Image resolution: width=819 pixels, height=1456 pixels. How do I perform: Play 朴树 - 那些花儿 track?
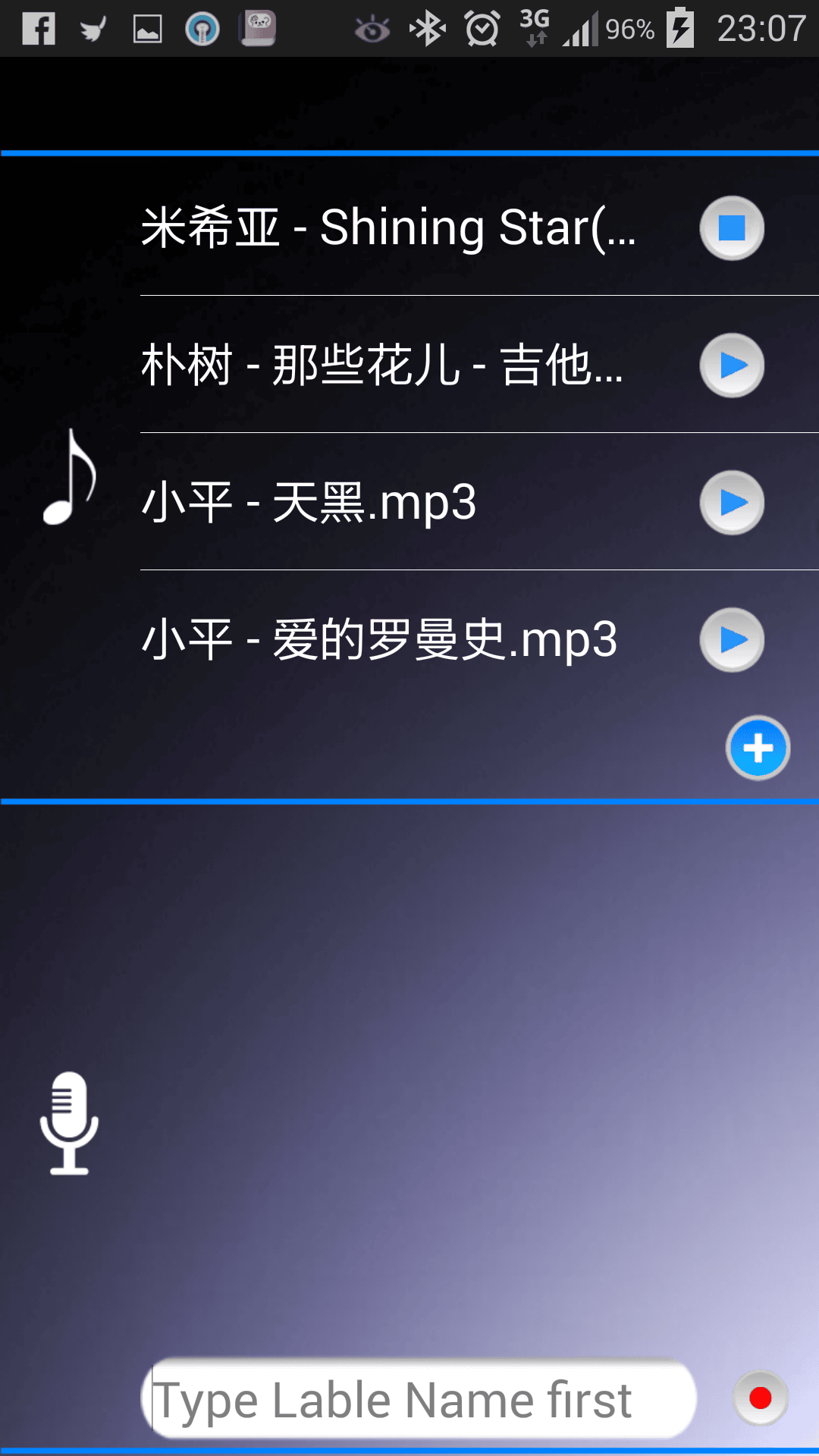730,365
